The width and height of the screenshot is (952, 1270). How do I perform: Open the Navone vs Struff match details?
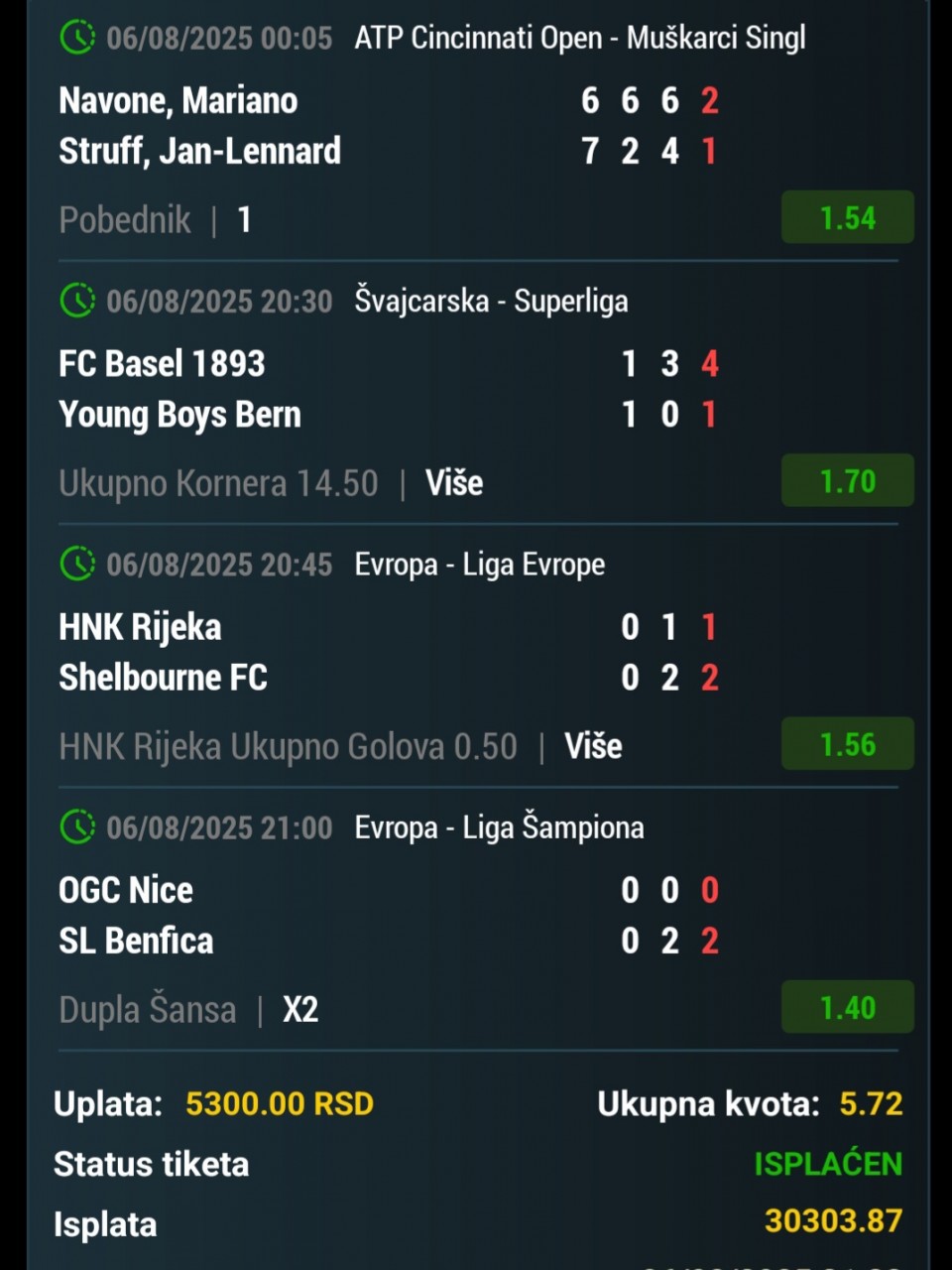(198, 126)
